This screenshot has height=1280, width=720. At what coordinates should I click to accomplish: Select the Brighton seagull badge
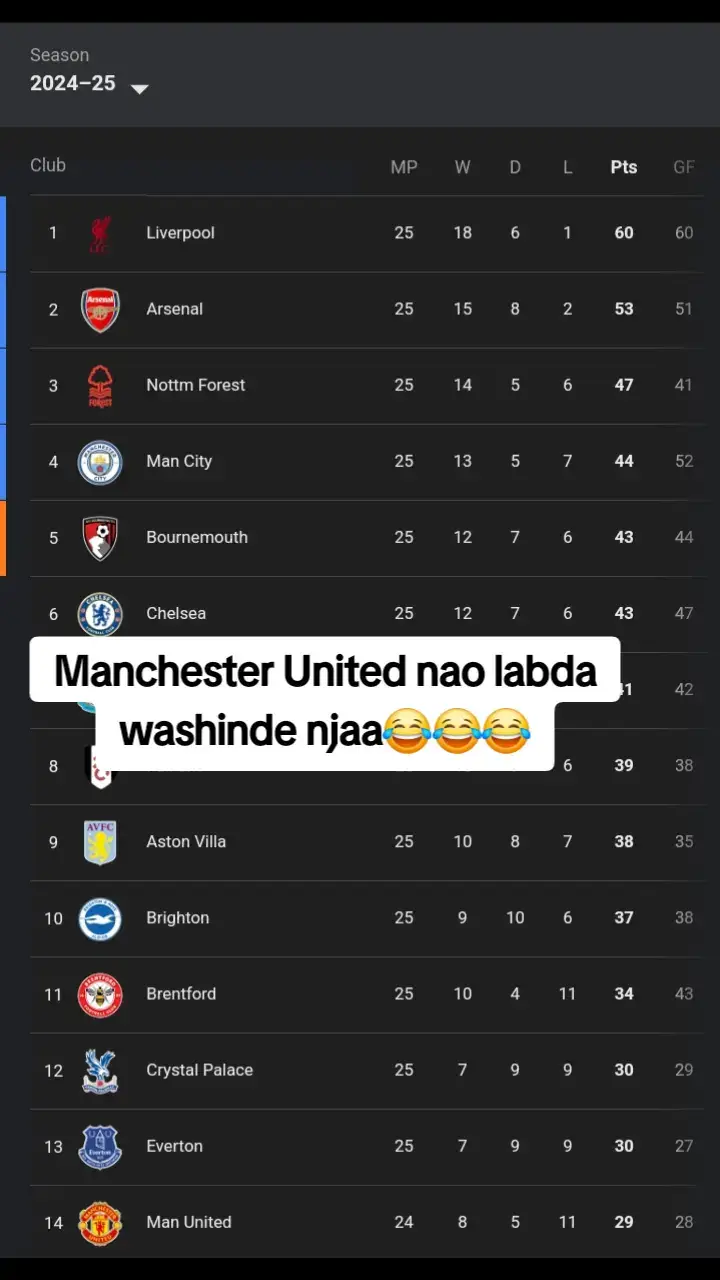coord(100,917)
